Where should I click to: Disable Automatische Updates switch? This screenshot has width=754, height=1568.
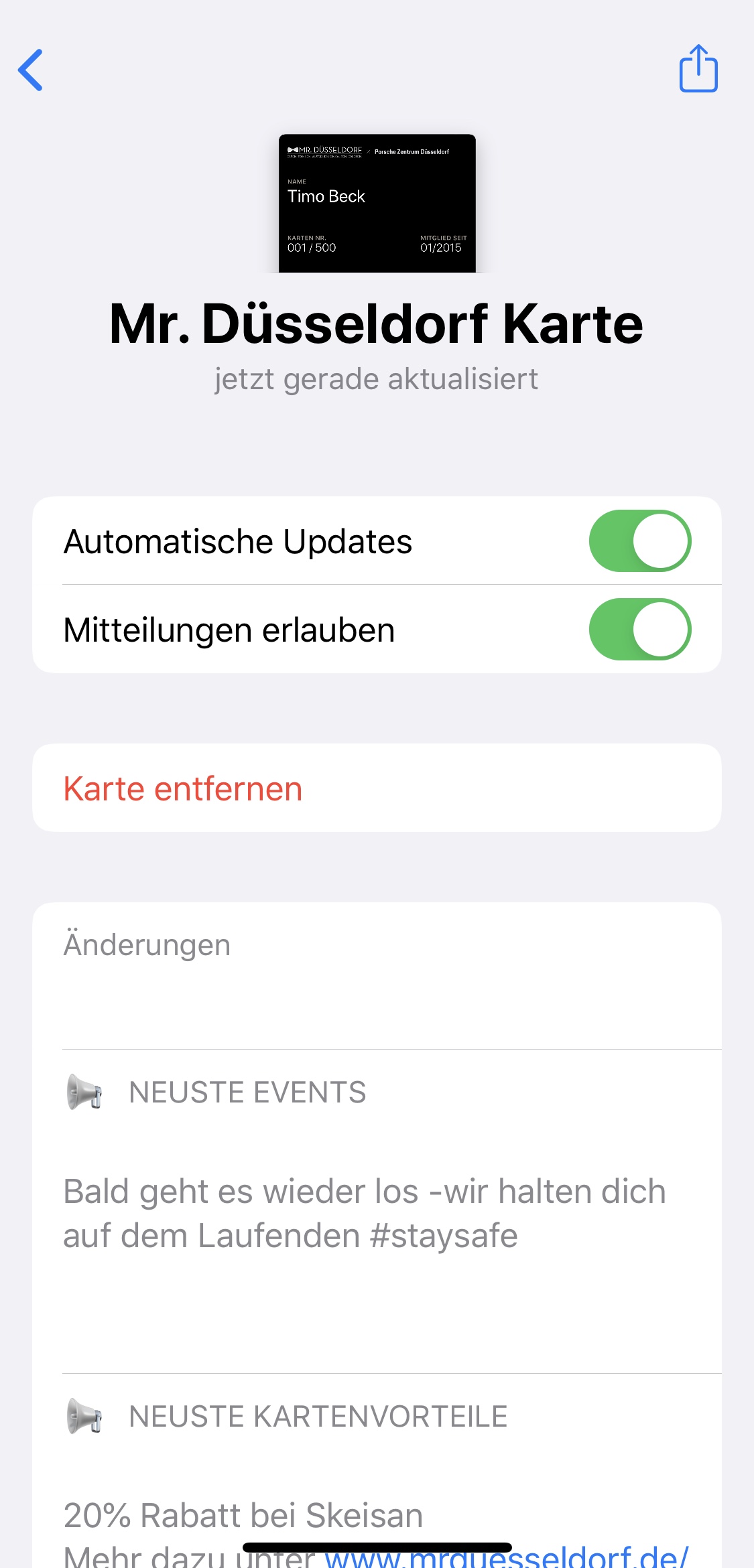[x=639, y=541]
